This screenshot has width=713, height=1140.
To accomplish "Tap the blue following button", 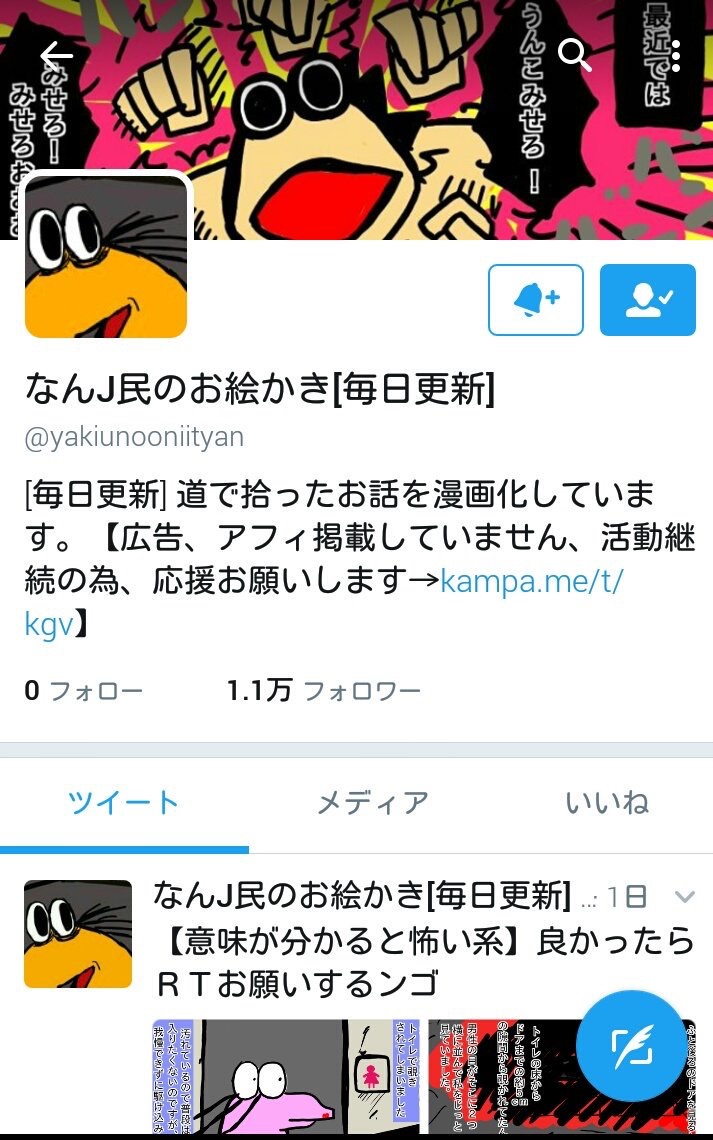I will (647, 300).
